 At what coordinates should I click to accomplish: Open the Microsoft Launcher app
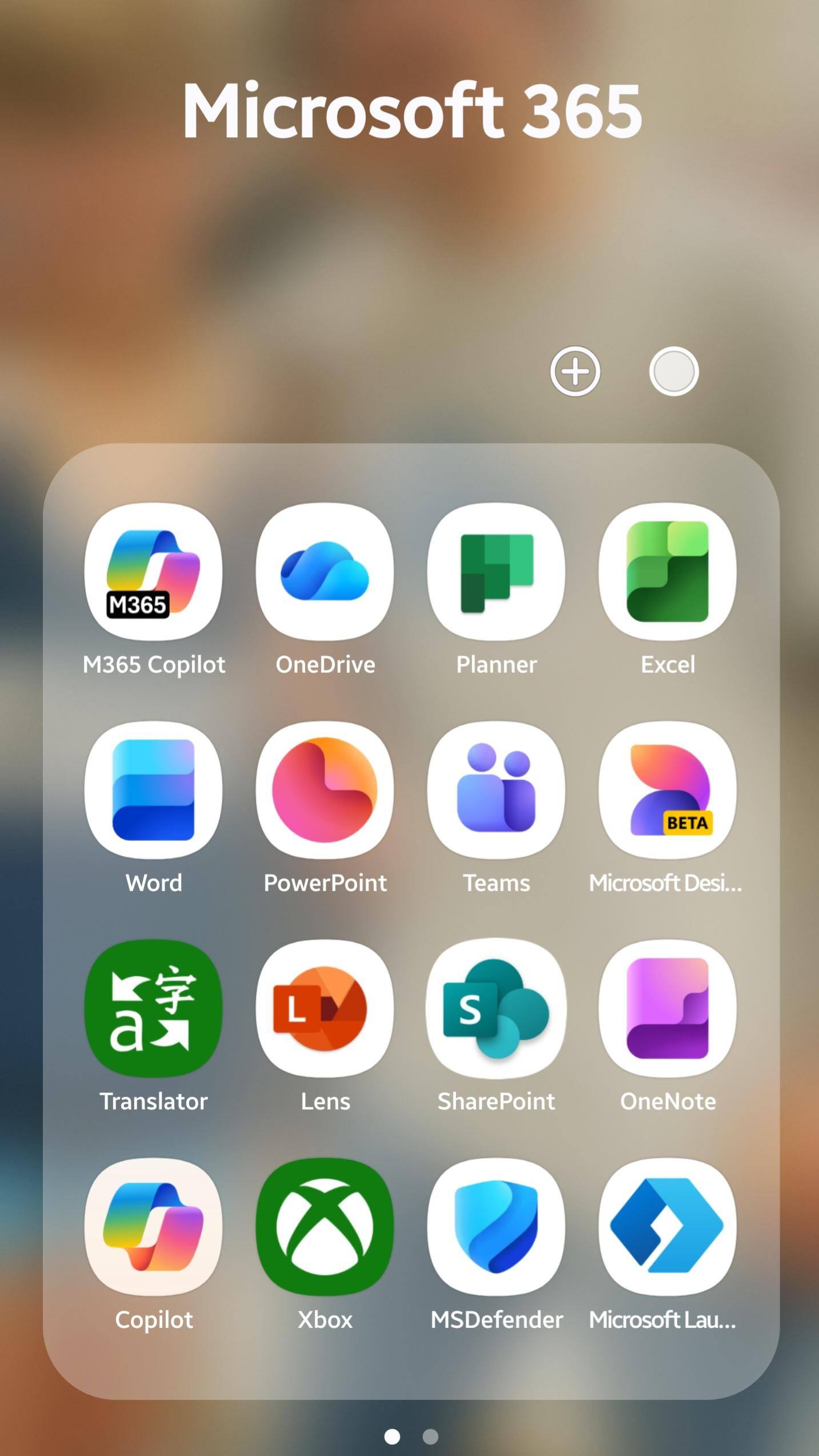click(667, 1227)
